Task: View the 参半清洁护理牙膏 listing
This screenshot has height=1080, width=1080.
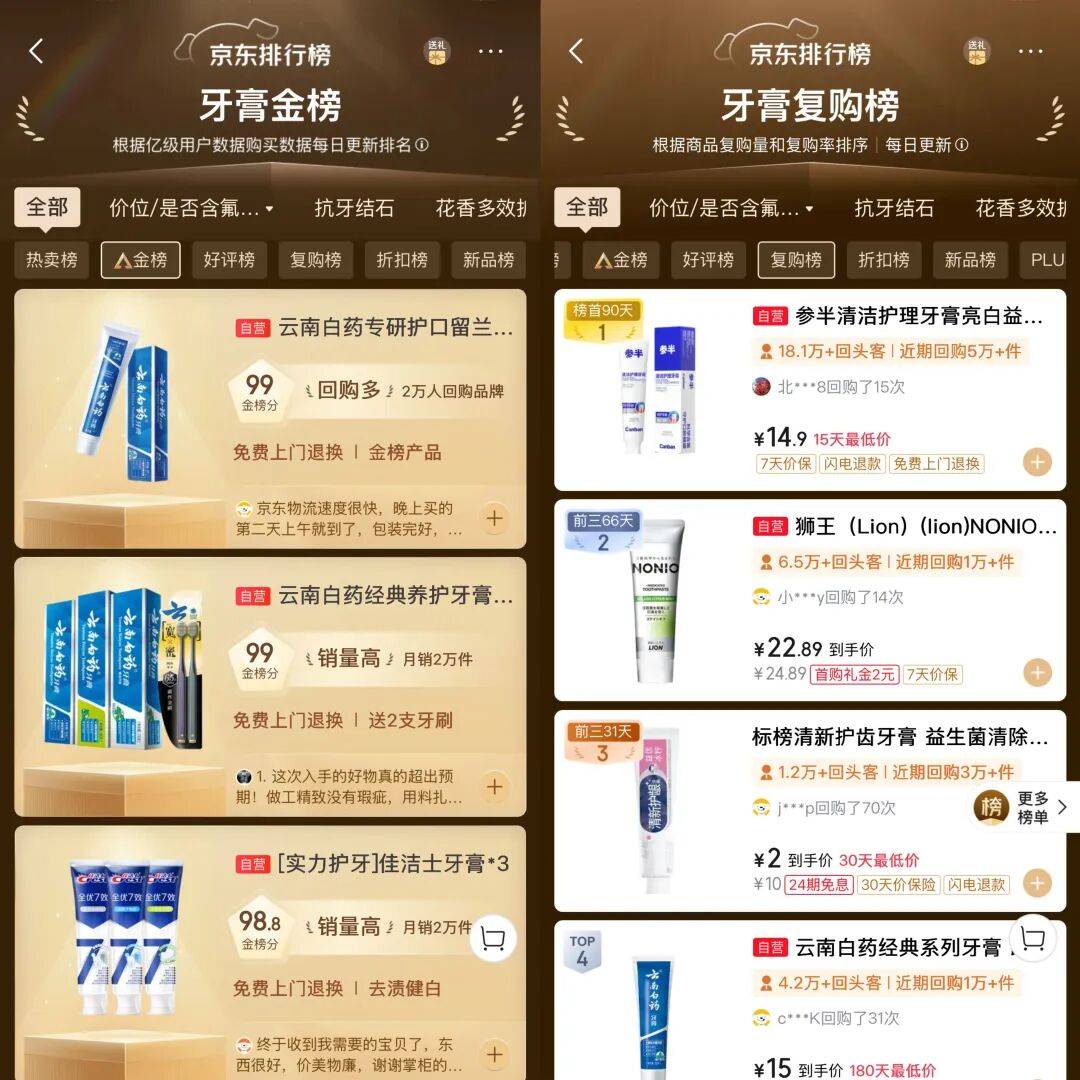Action: click(810, 390)
